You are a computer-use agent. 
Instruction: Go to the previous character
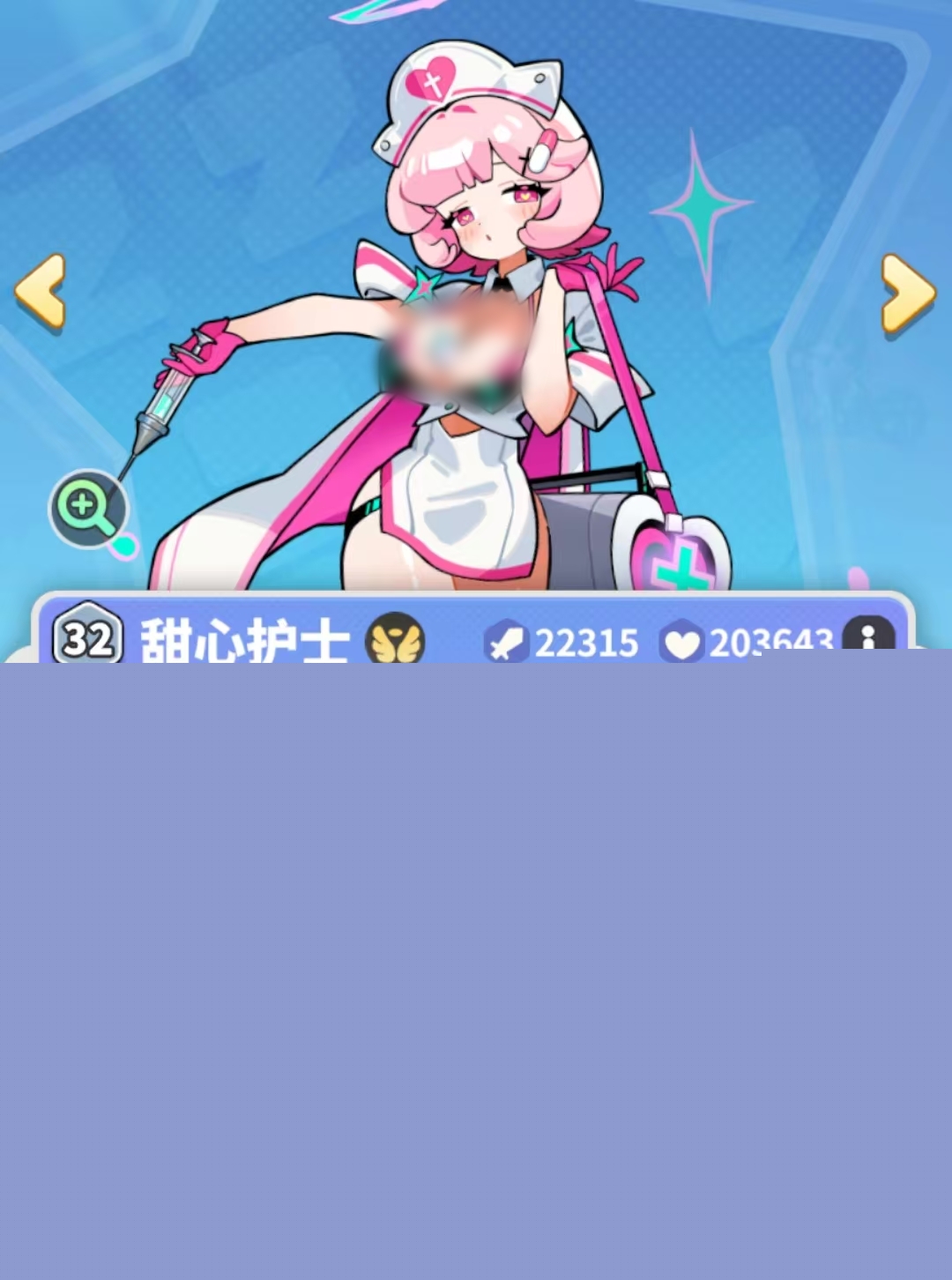(41, 291)
